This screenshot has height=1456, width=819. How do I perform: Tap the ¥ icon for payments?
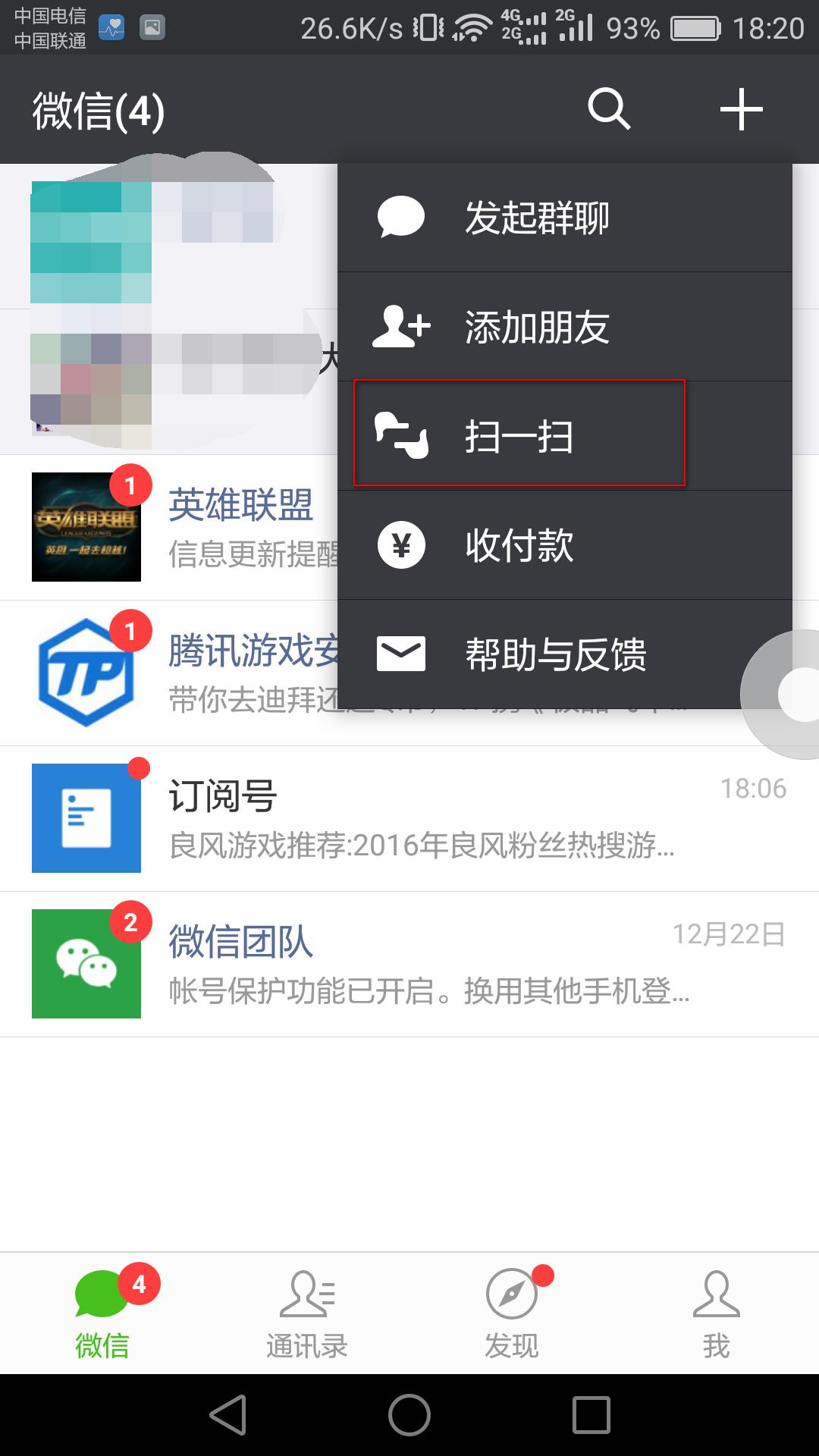coord(402,544)
